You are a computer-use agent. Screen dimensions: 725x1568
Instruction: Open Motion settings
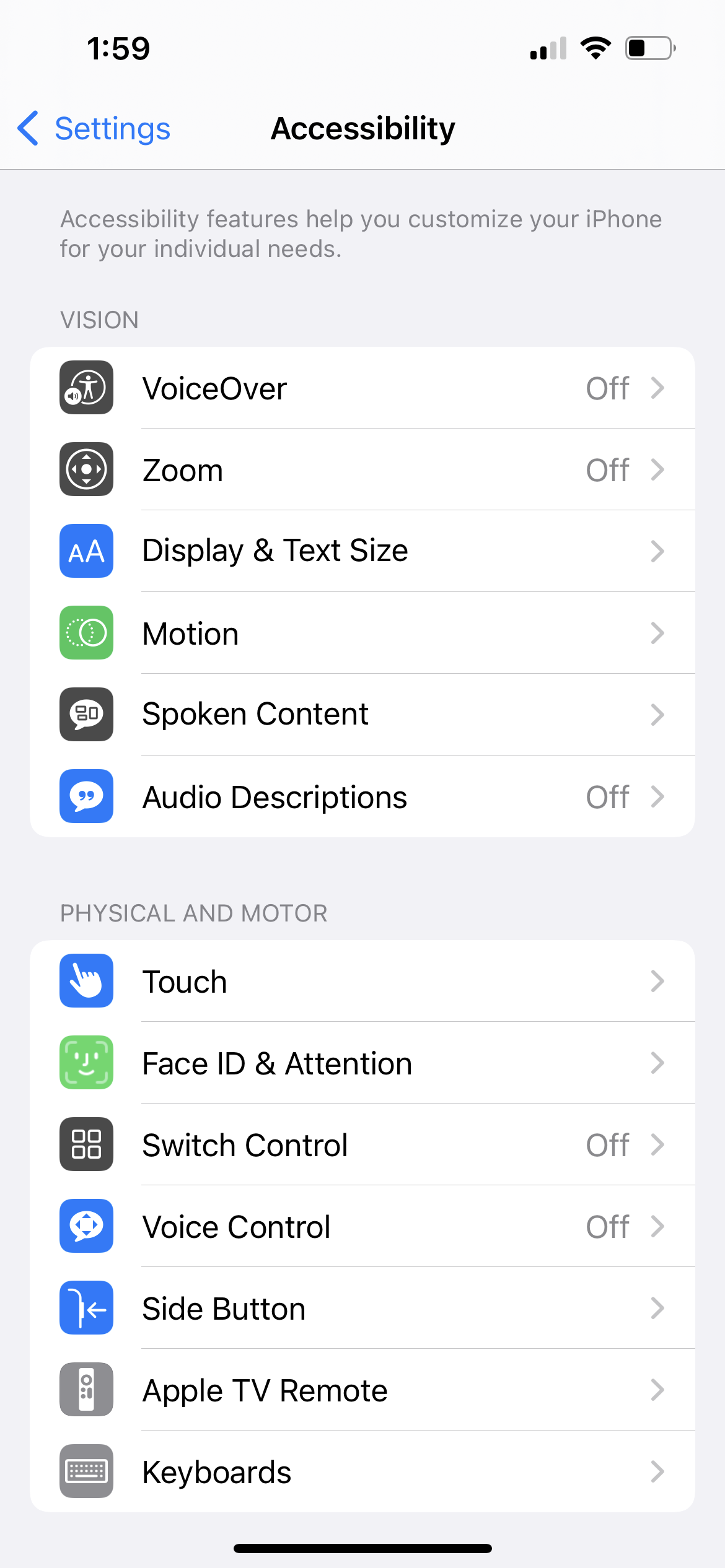[x=362, y=634]
